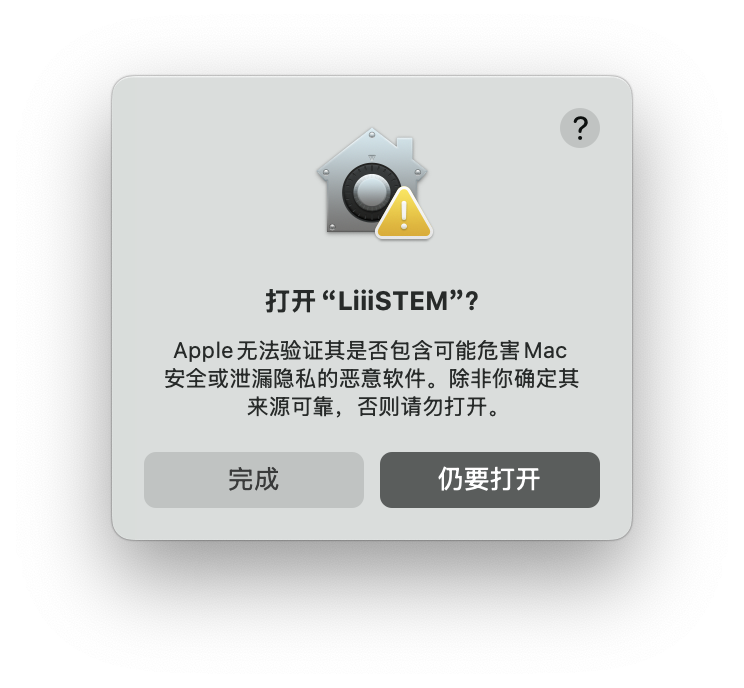Choose 仍要打开 to open LiiiSTEM anyway
This screenshot has height=688, width=744.
tap(490, 480)
